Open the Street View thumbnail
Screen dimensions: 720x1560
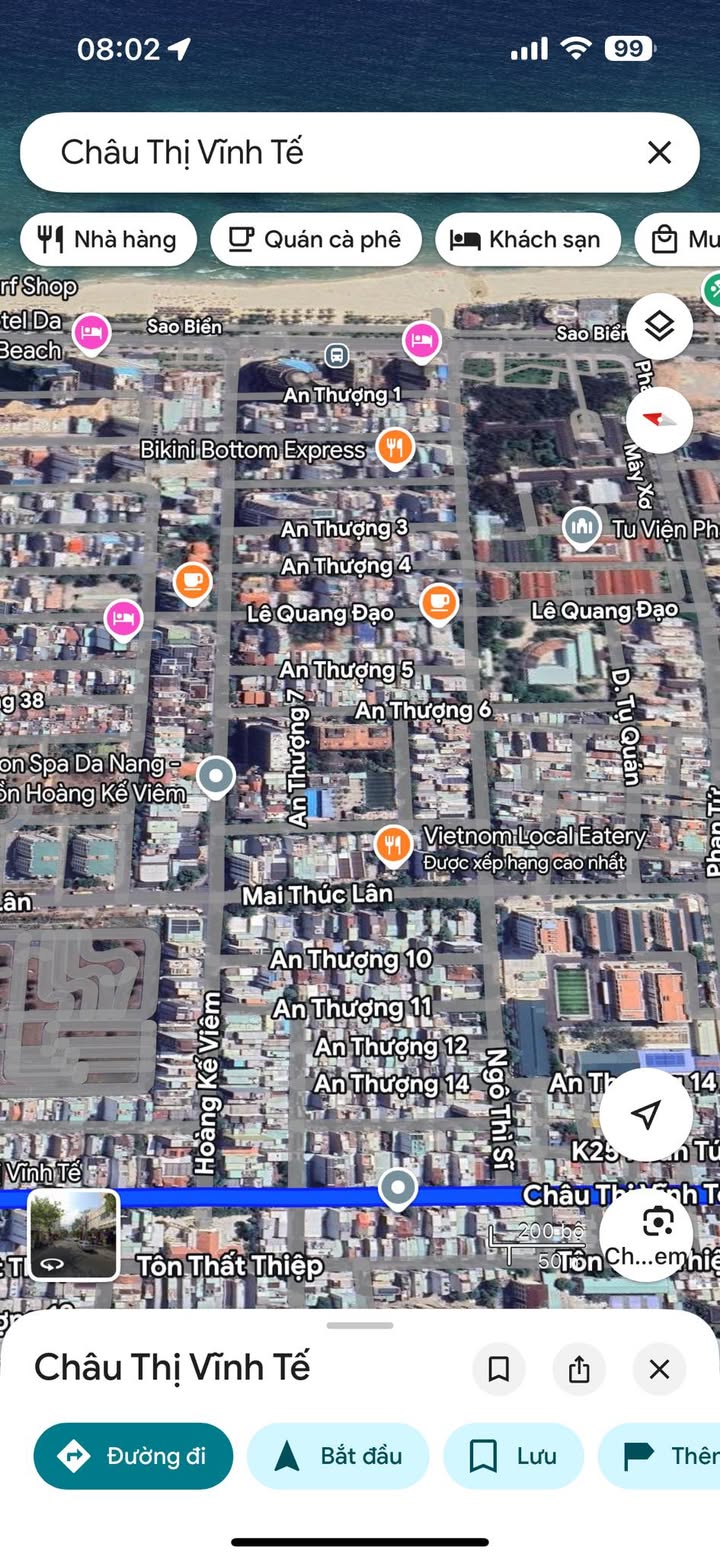(x=73, y=1234)
